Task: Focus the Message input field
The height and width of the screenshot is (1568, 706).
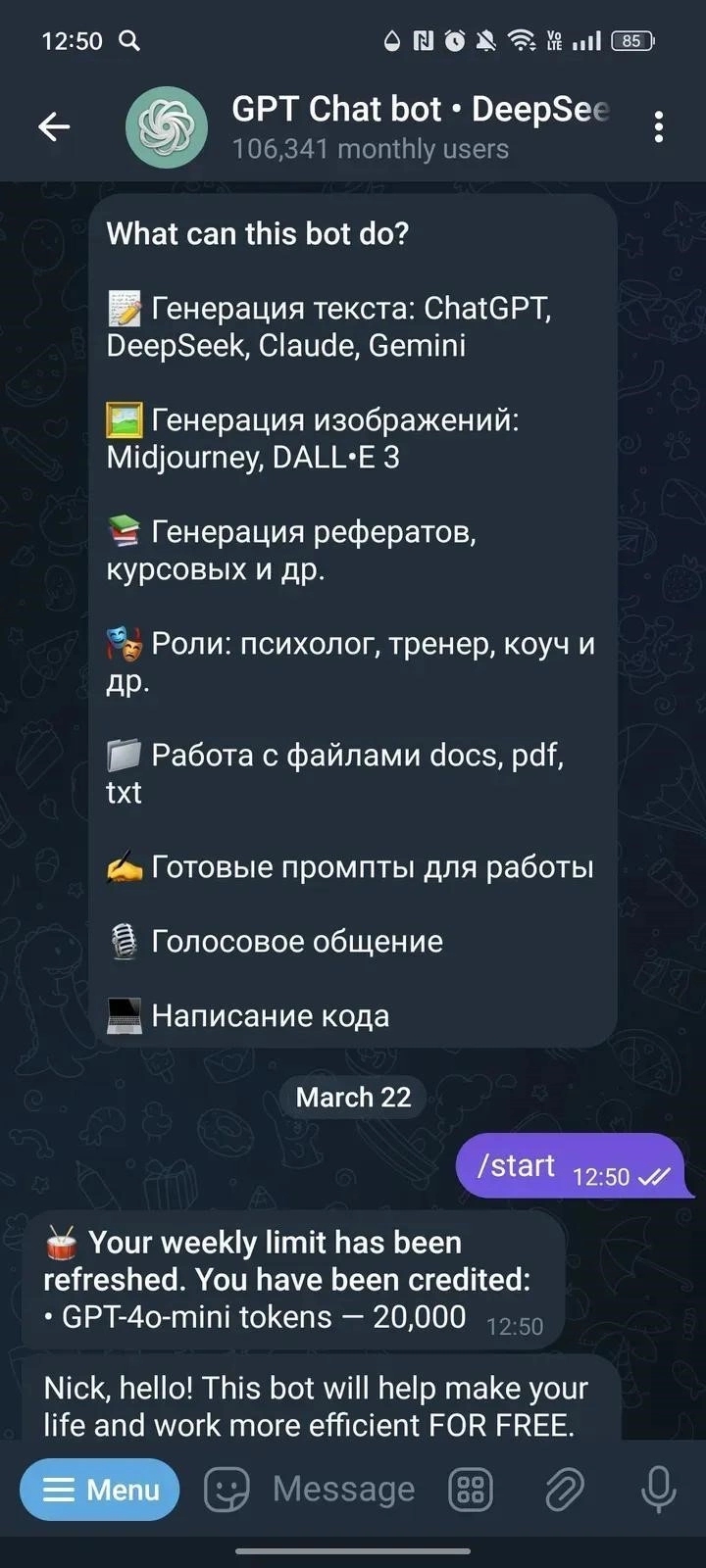Action: (343, 1490)
